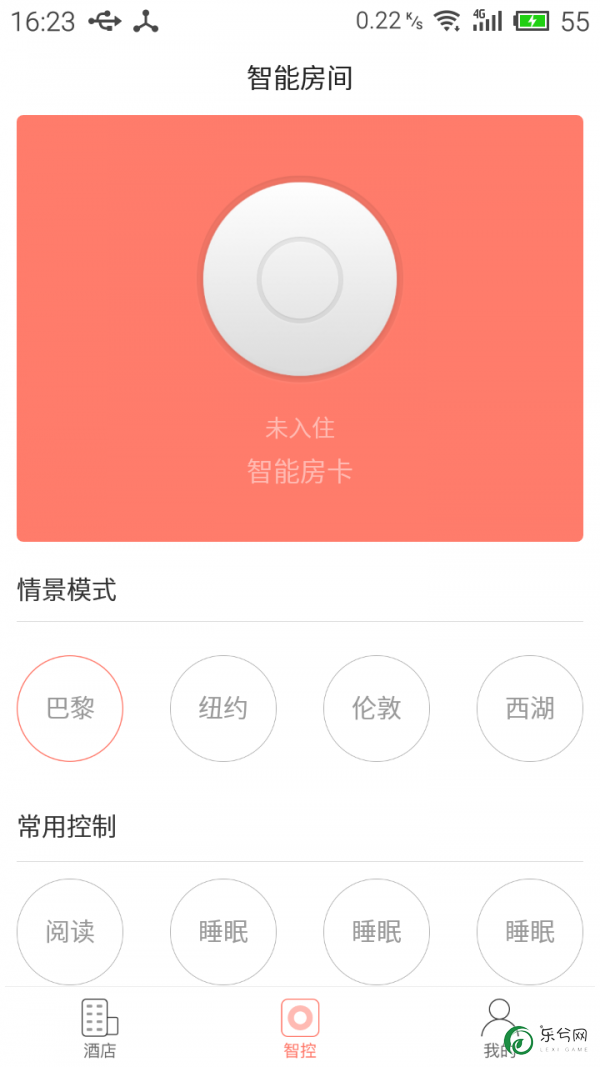Switch to the 西湖 scene mode

[x=530, y=708]
